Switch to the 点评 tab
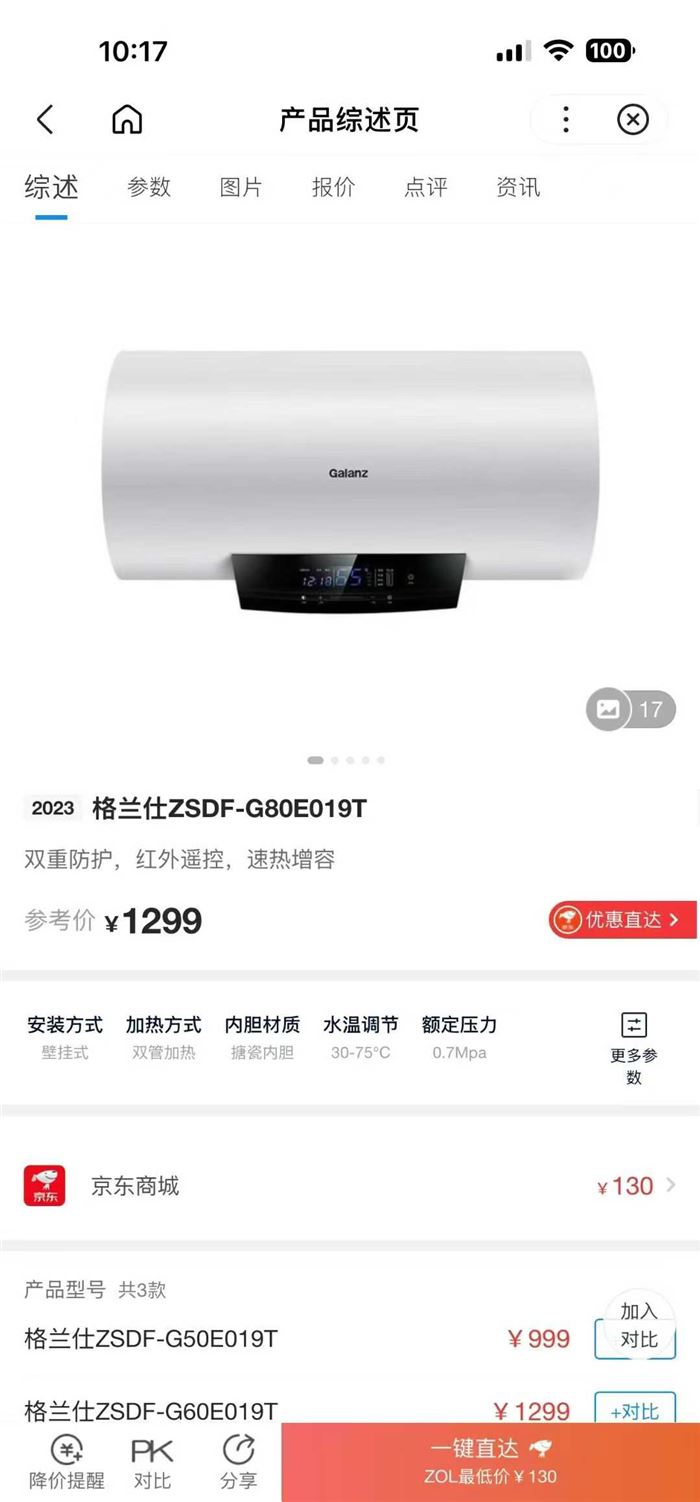Screen dimensions: 700x1502 coord(426,187)
